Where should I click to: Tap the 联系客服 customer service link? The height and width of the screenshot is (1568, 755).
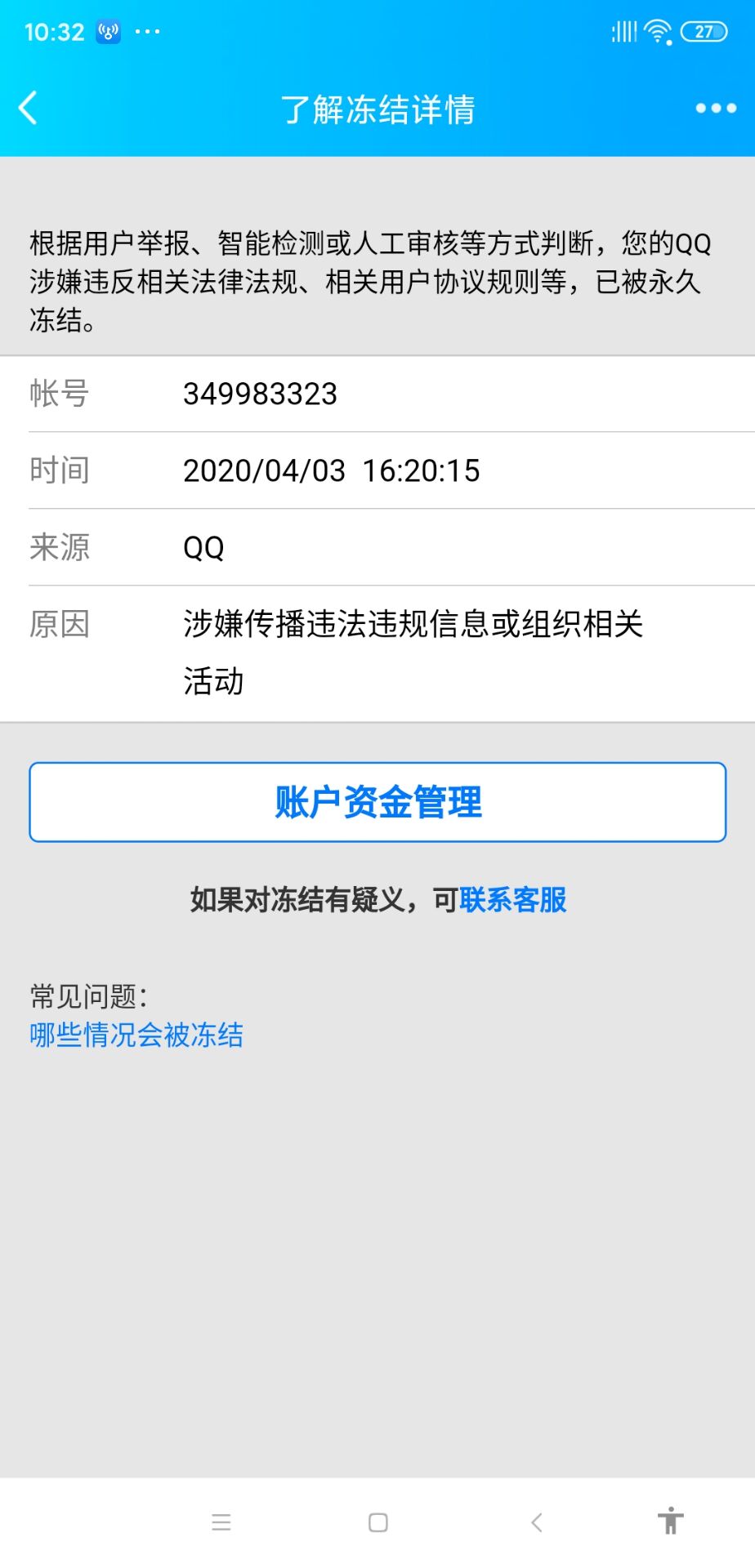click(x=513, y=900)
